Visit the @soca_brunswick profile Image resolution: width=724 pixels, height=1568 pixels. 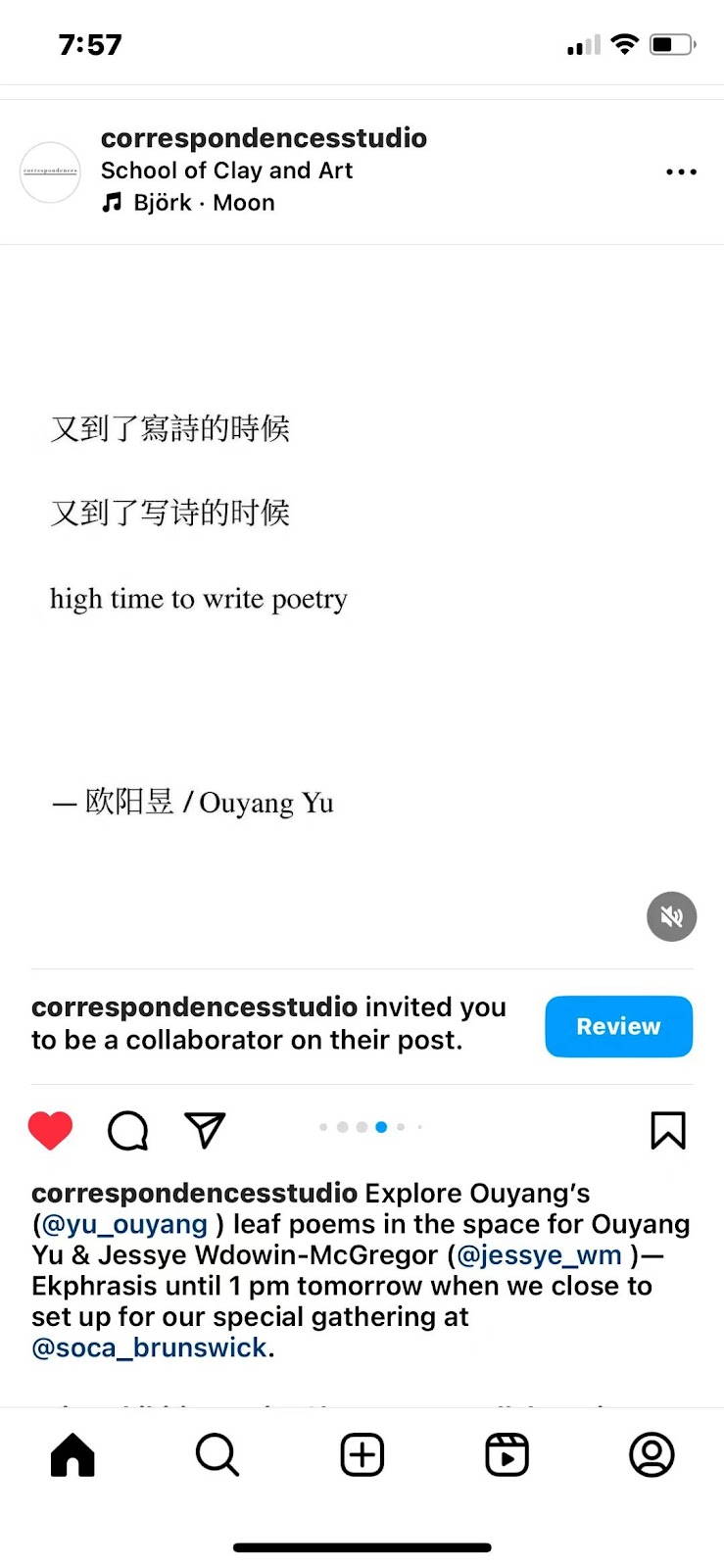pos(149,1347)
